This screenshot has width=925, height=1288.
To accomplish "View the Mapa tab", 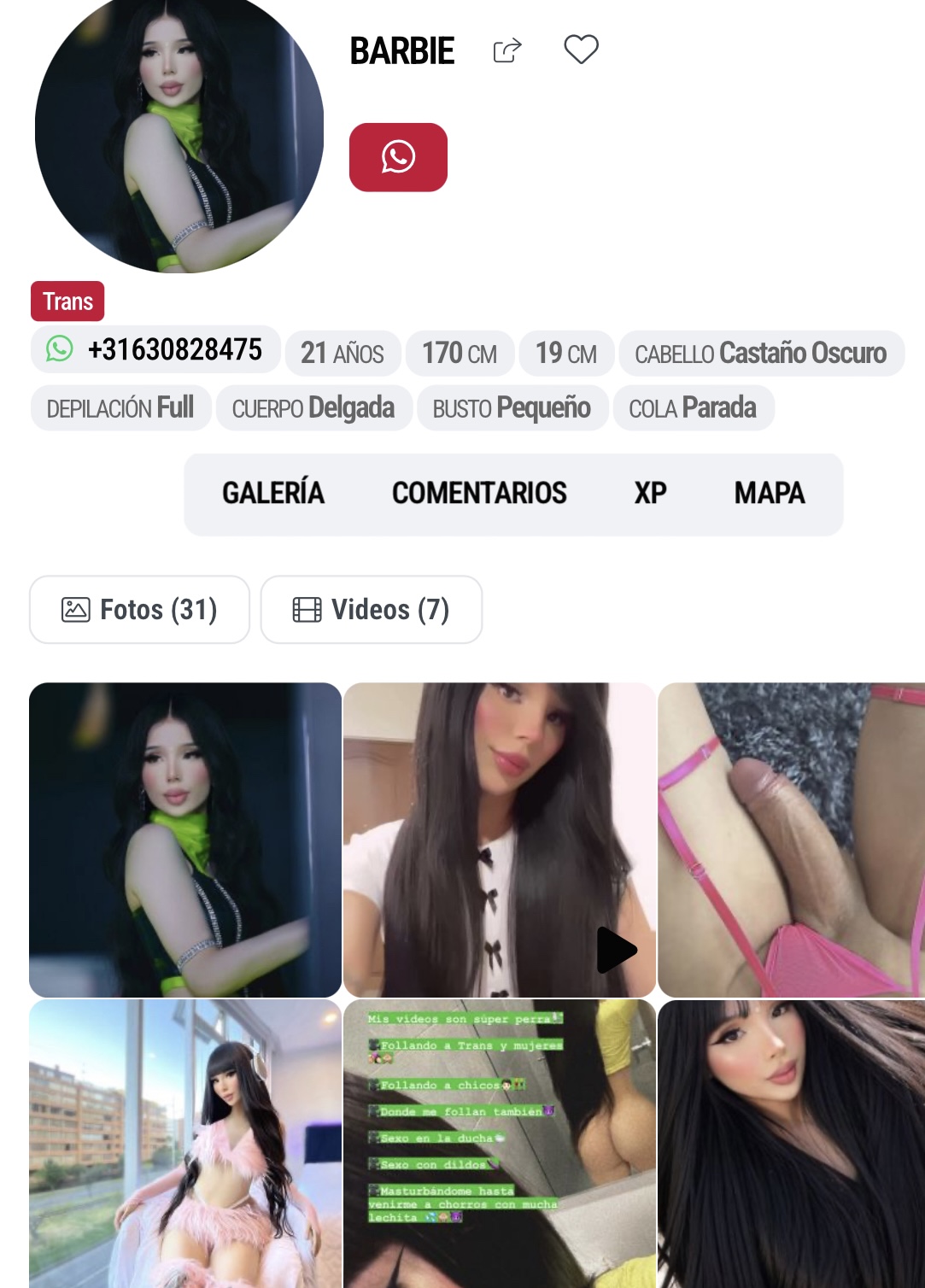I will [x=769, y=493].
